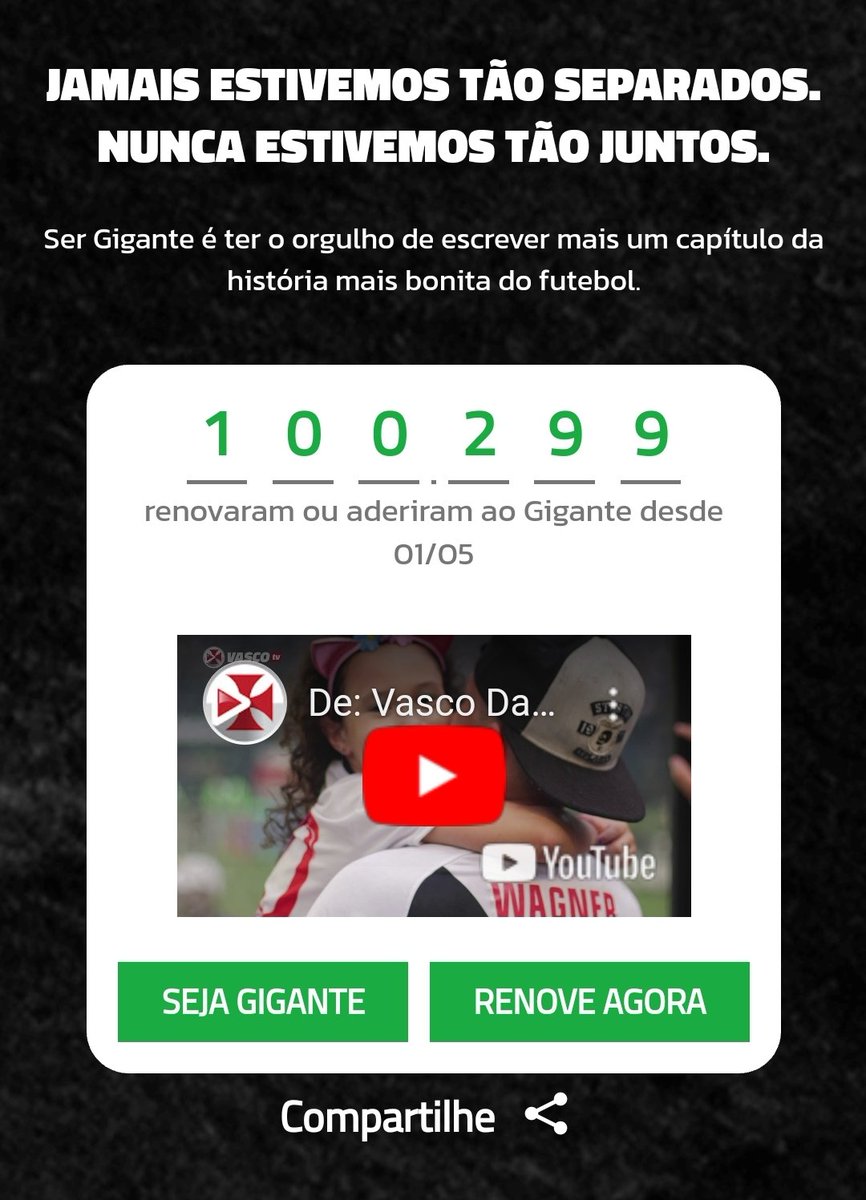Open the Vasco channel logo on the video
Image resolution: width=866 pixels, height=1200 pixels.
[245, 703]
